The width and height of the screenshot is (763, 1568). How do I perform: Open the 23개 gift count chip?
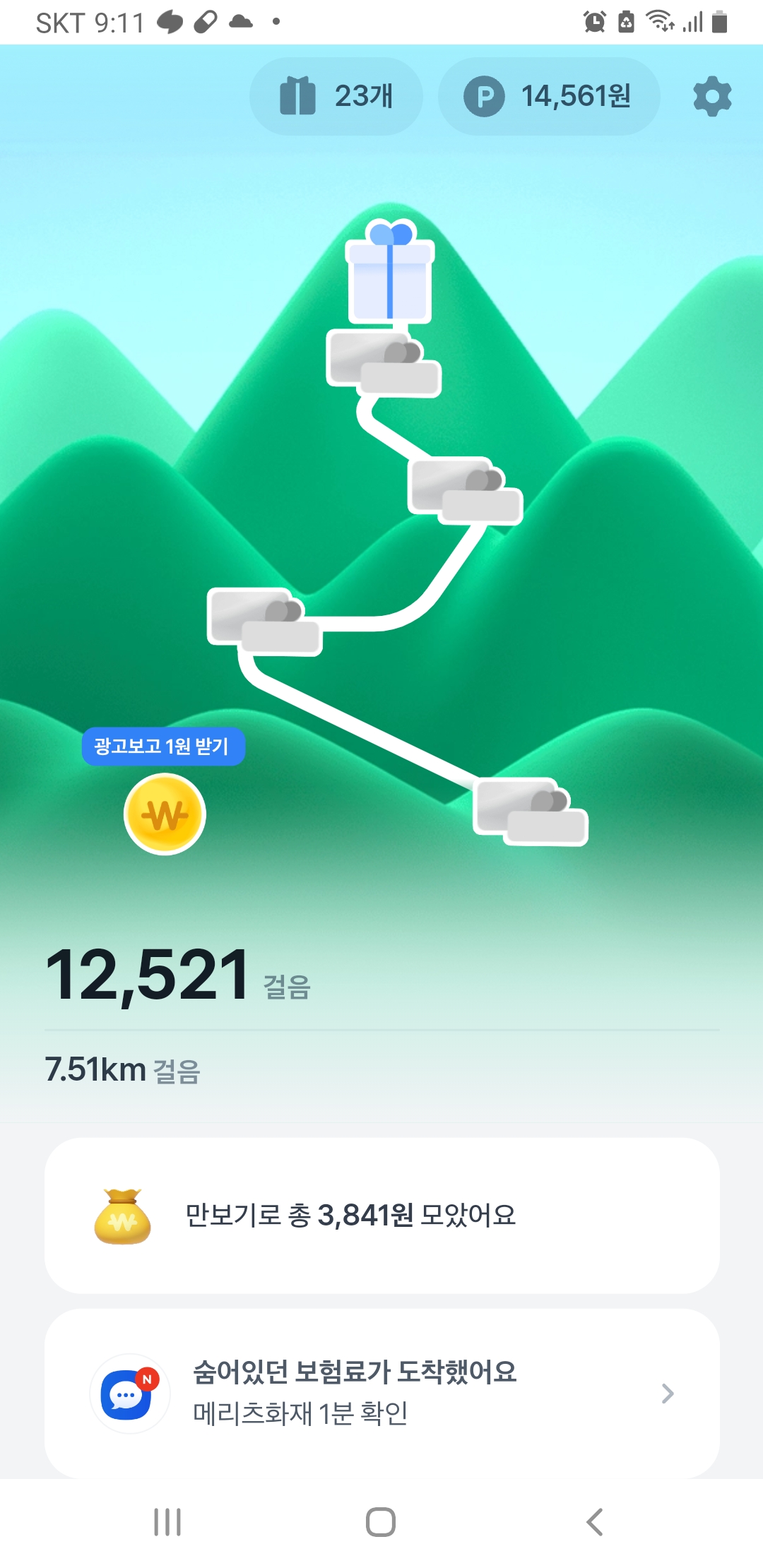point(336,96)
